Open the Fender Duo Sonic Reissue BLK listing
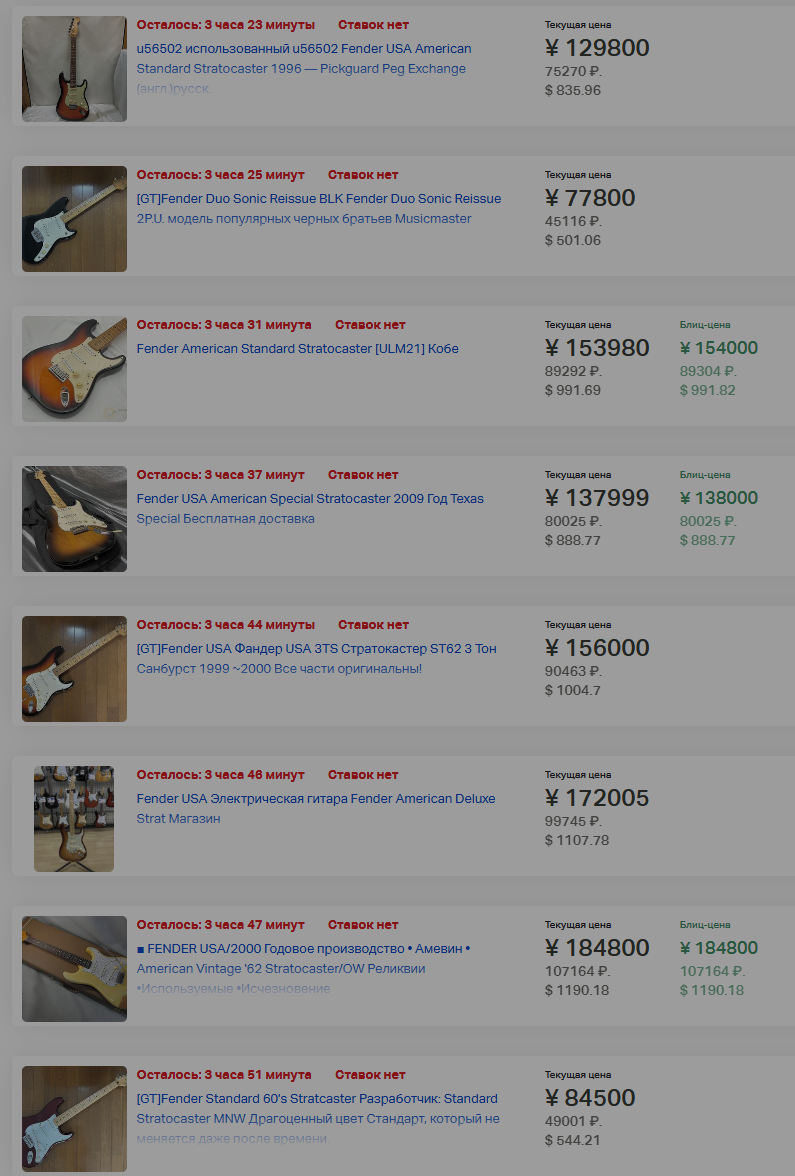This screenshot has width=795, height=1176. coord(319,208)
